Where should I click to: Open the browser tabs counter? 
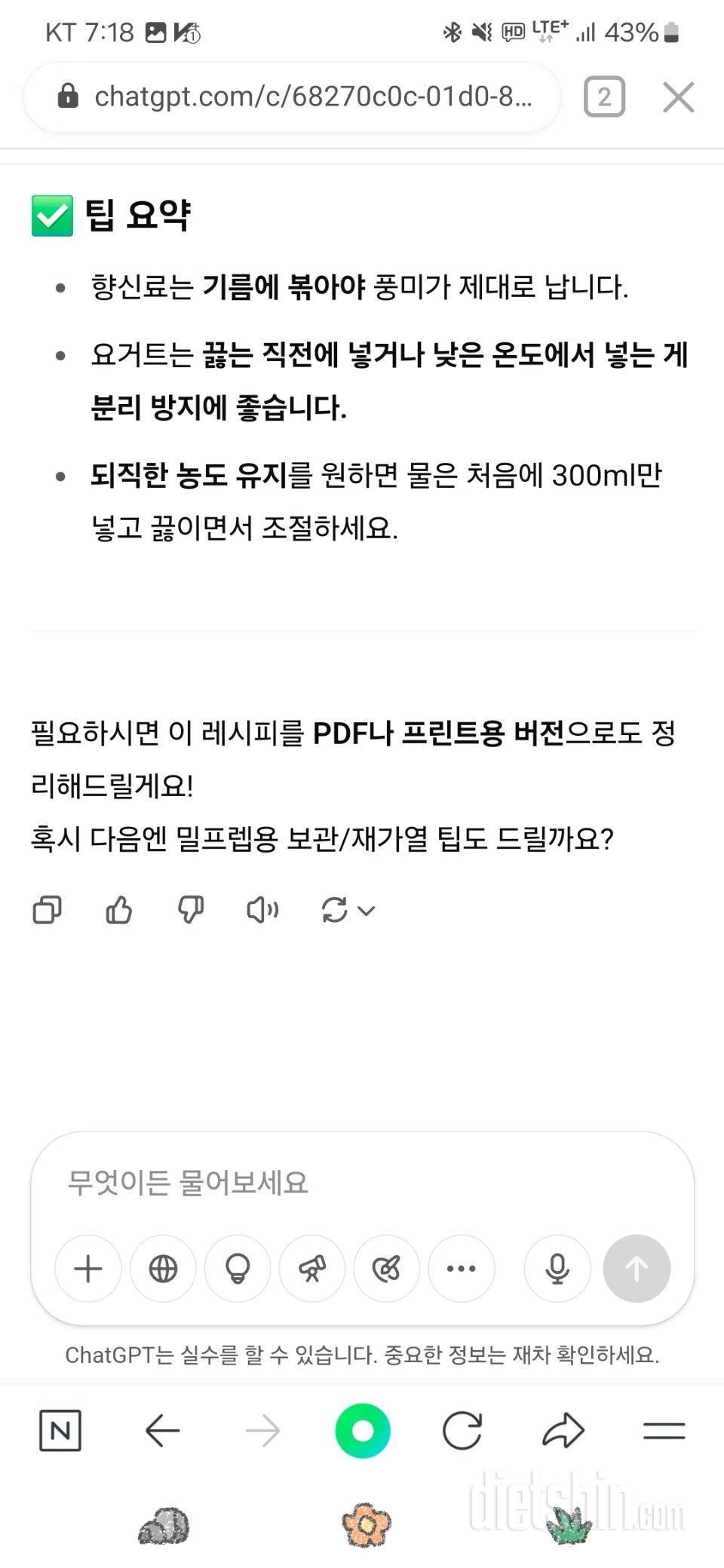[x=604, y=96]
